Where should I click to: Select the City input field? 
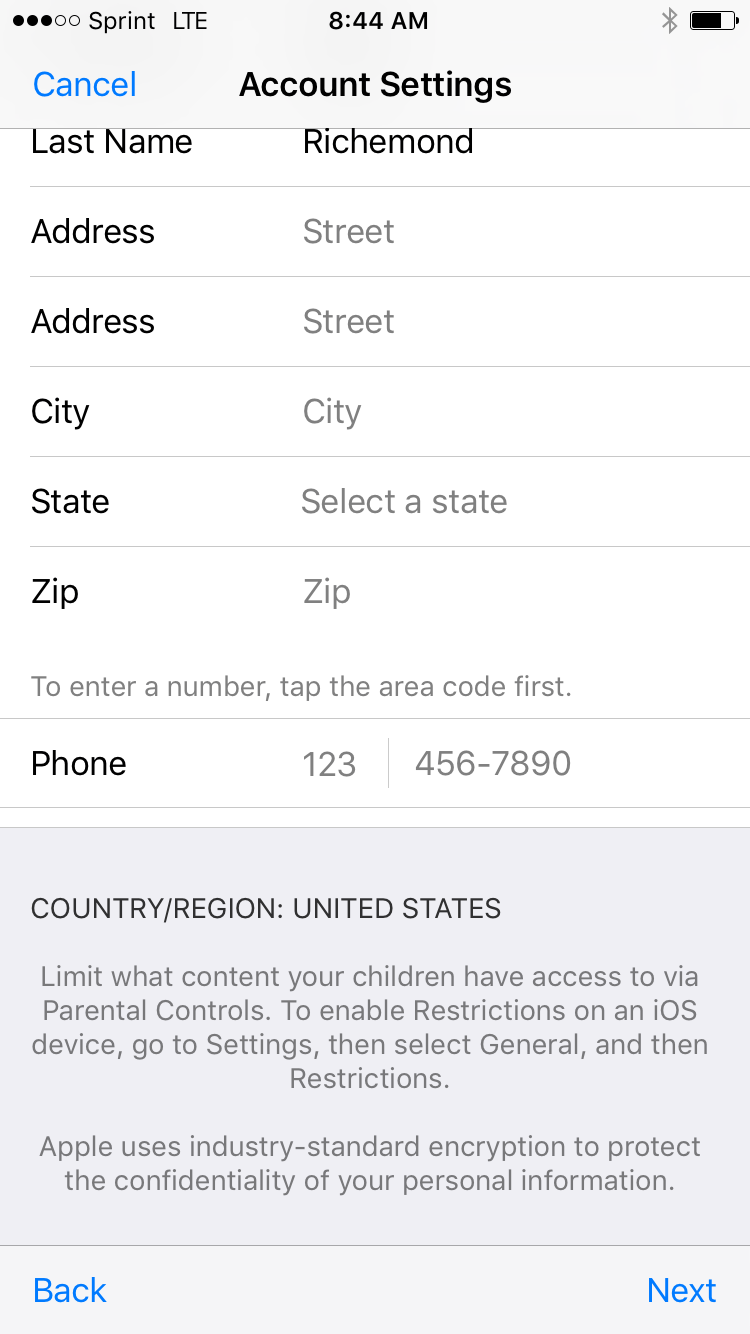pos(331,412)
